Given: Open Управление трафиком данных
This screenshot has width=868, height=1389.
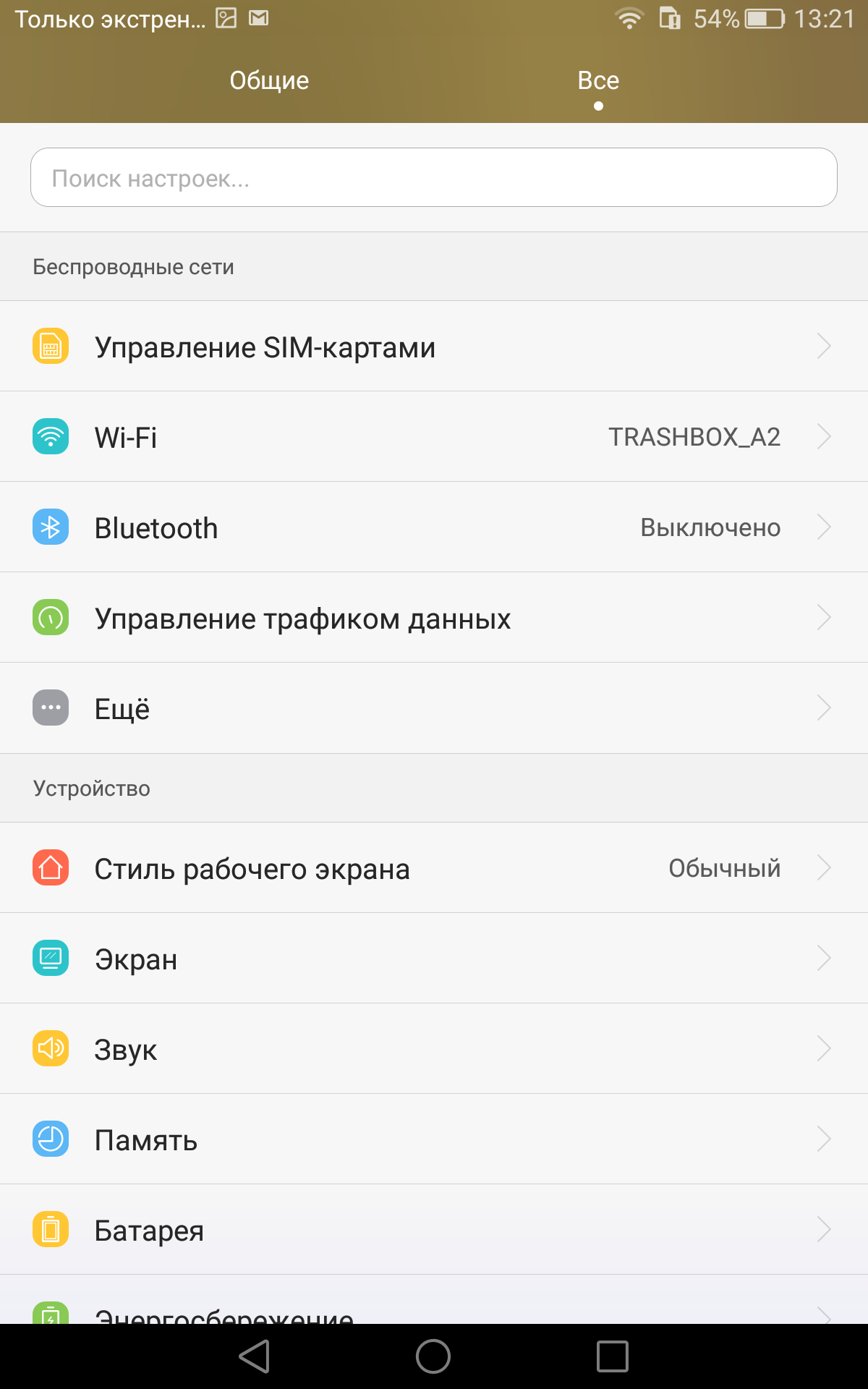Looking at the screenshot, I should [x=434, y=618].
